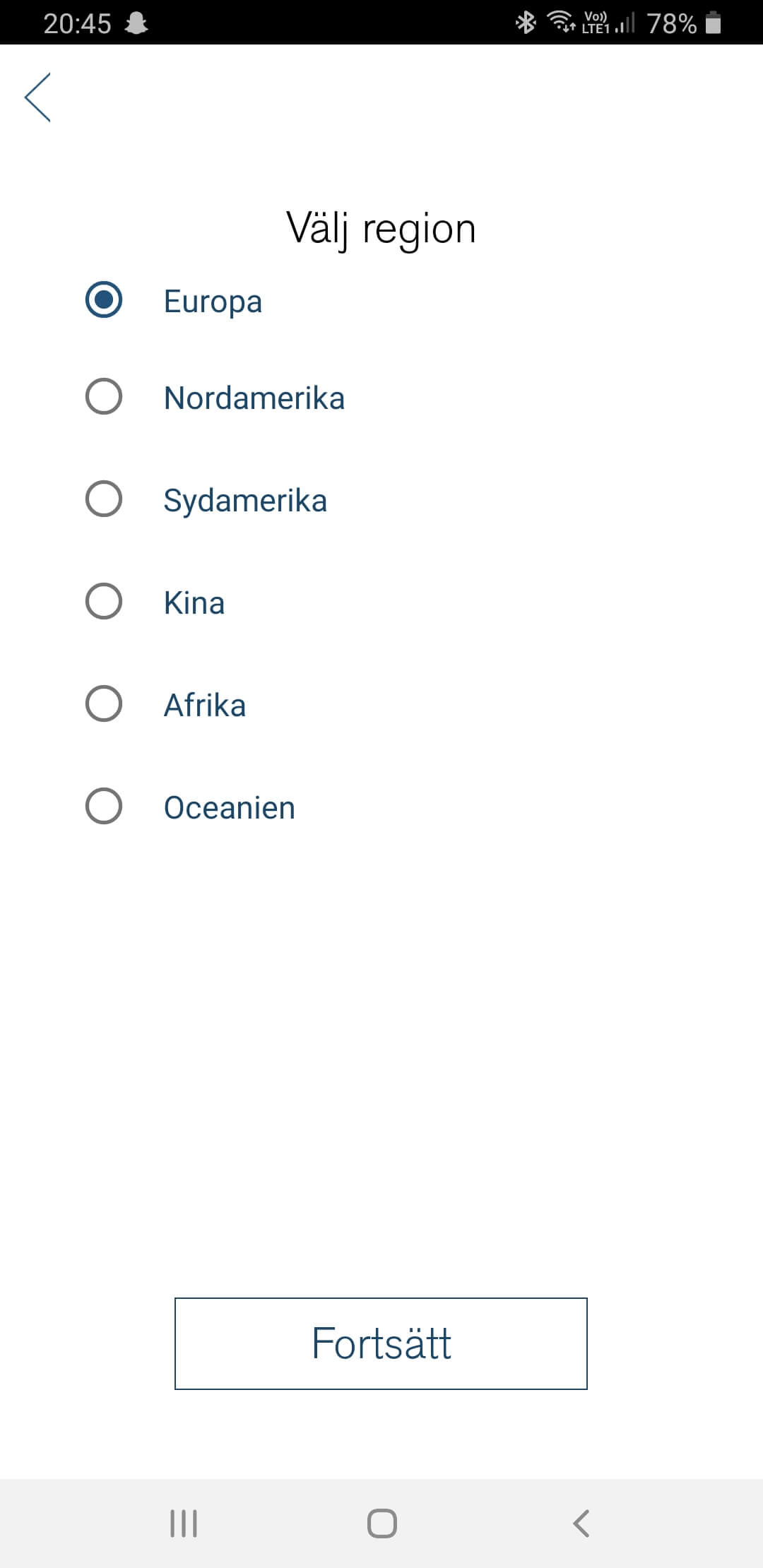This screenshot has width=763, height=1568.
Task: Select the Europa region
Action: [x=104, y=299]
